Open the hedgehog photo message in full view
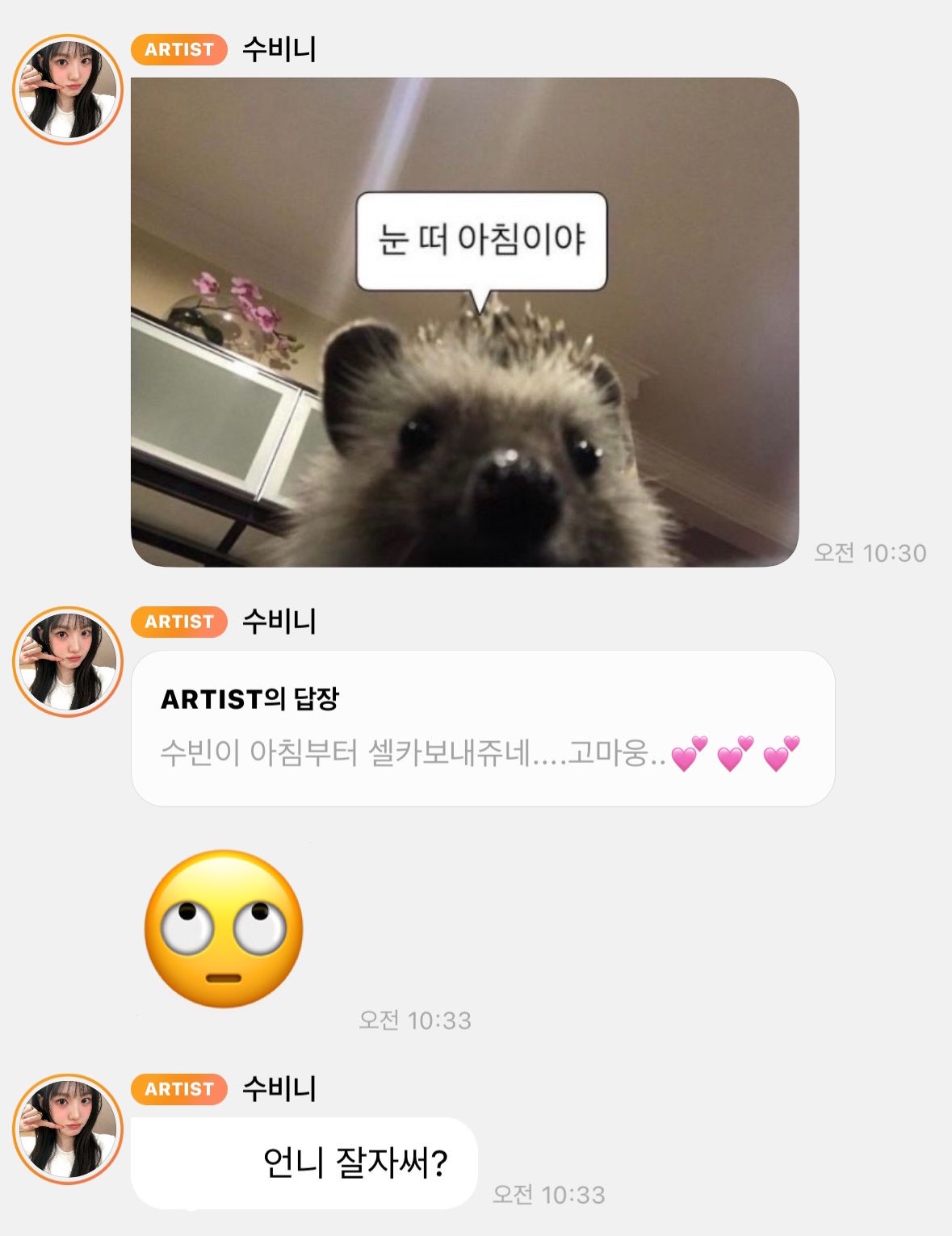The width and height of the screenshot is (952, 1236). [x=464, y=323]
